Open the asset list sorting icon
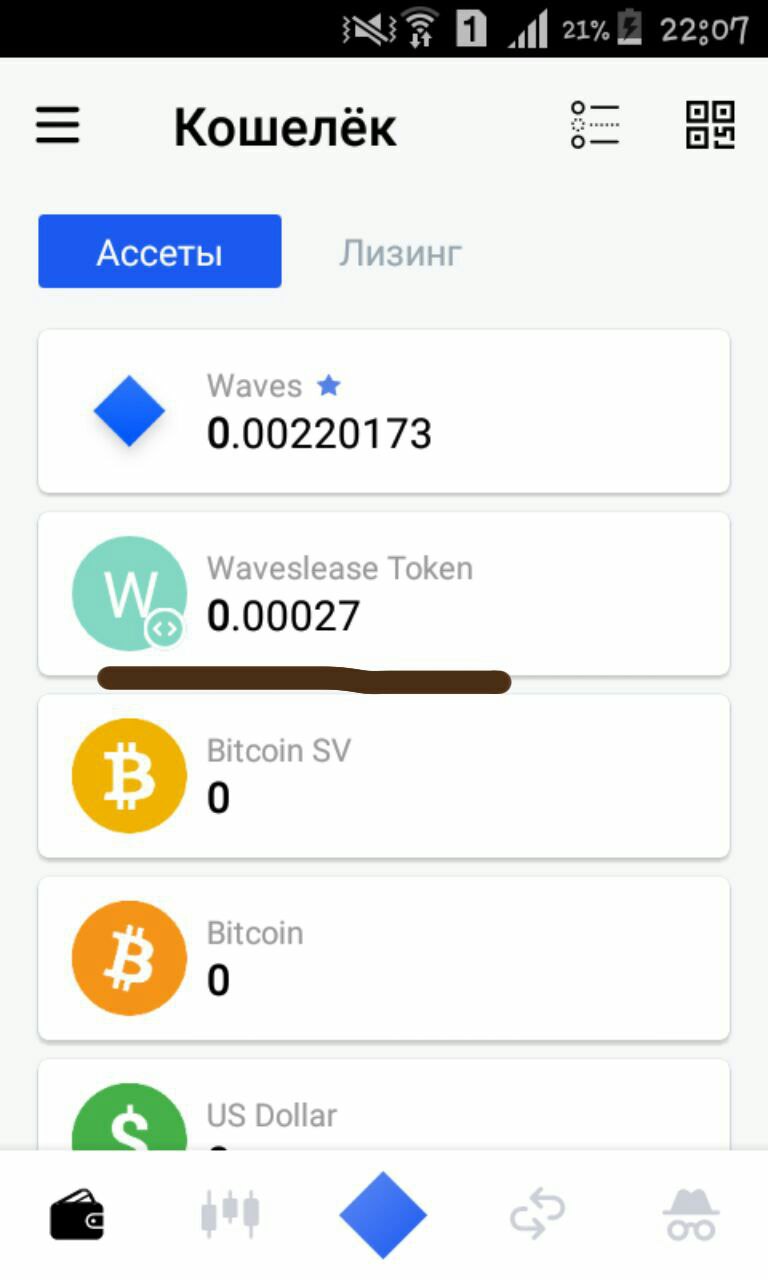768x1280 pixels. (595, 126)
